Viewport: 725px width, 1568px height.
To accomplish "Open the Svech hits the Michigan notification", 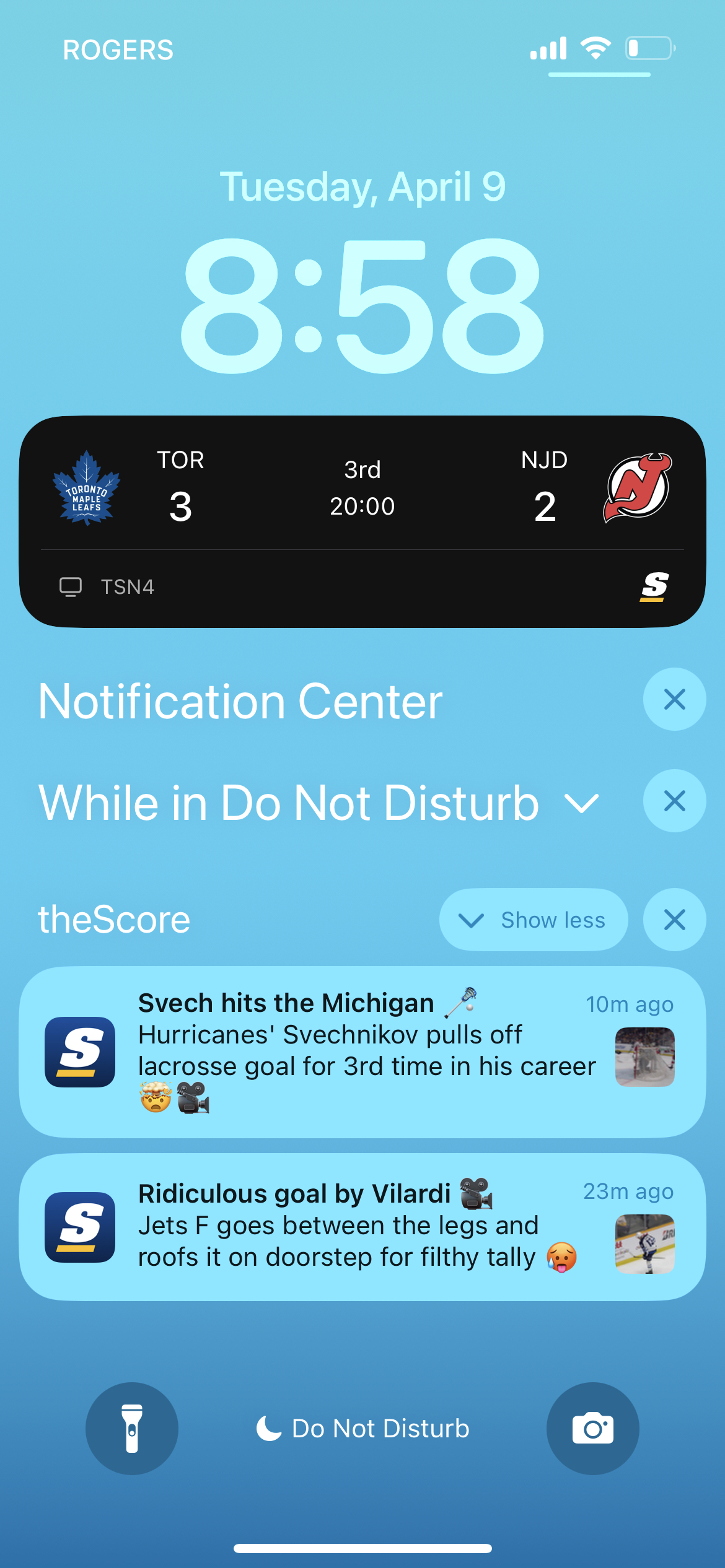I will click(362, 1052).
